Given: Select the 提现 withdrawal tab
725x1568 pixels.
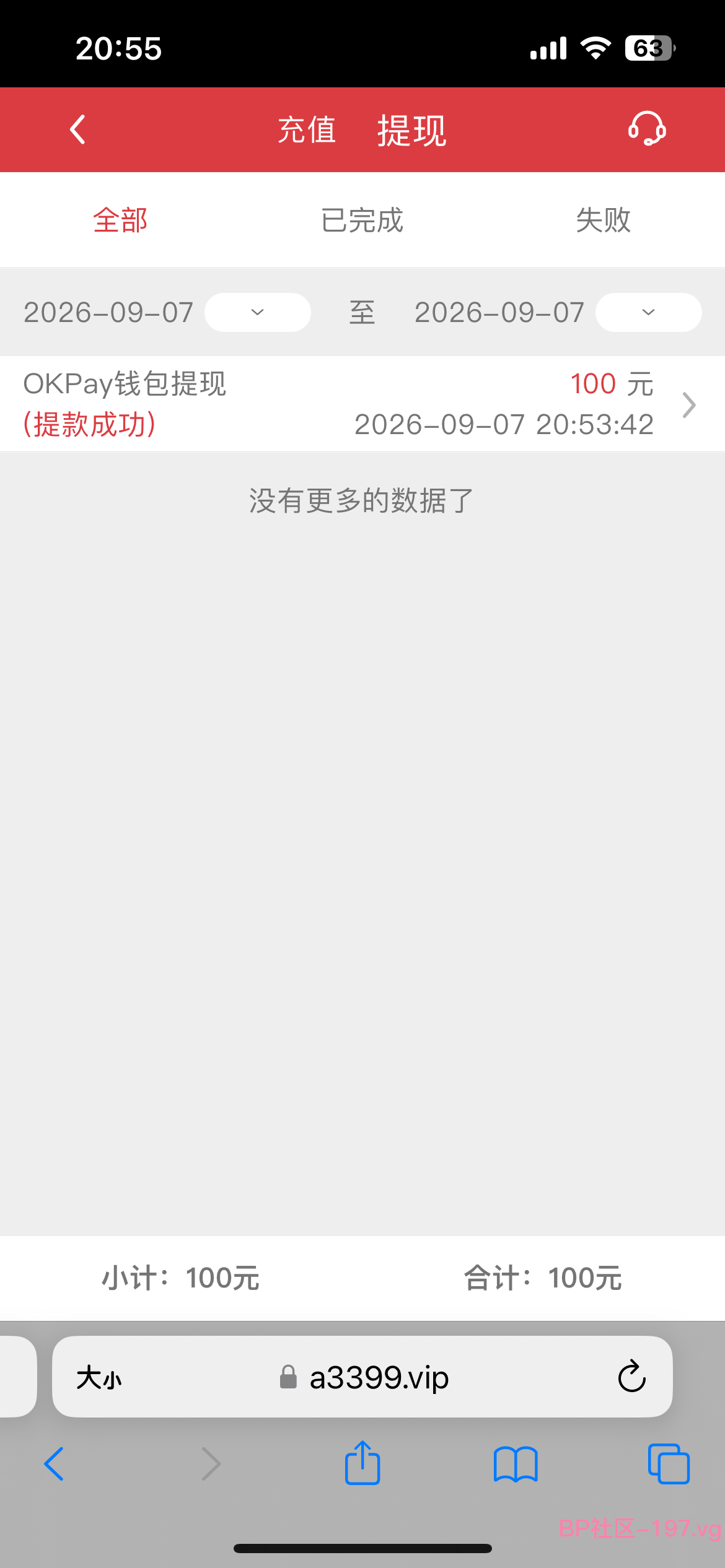Looking at the screenshot, I should (411, 130).
